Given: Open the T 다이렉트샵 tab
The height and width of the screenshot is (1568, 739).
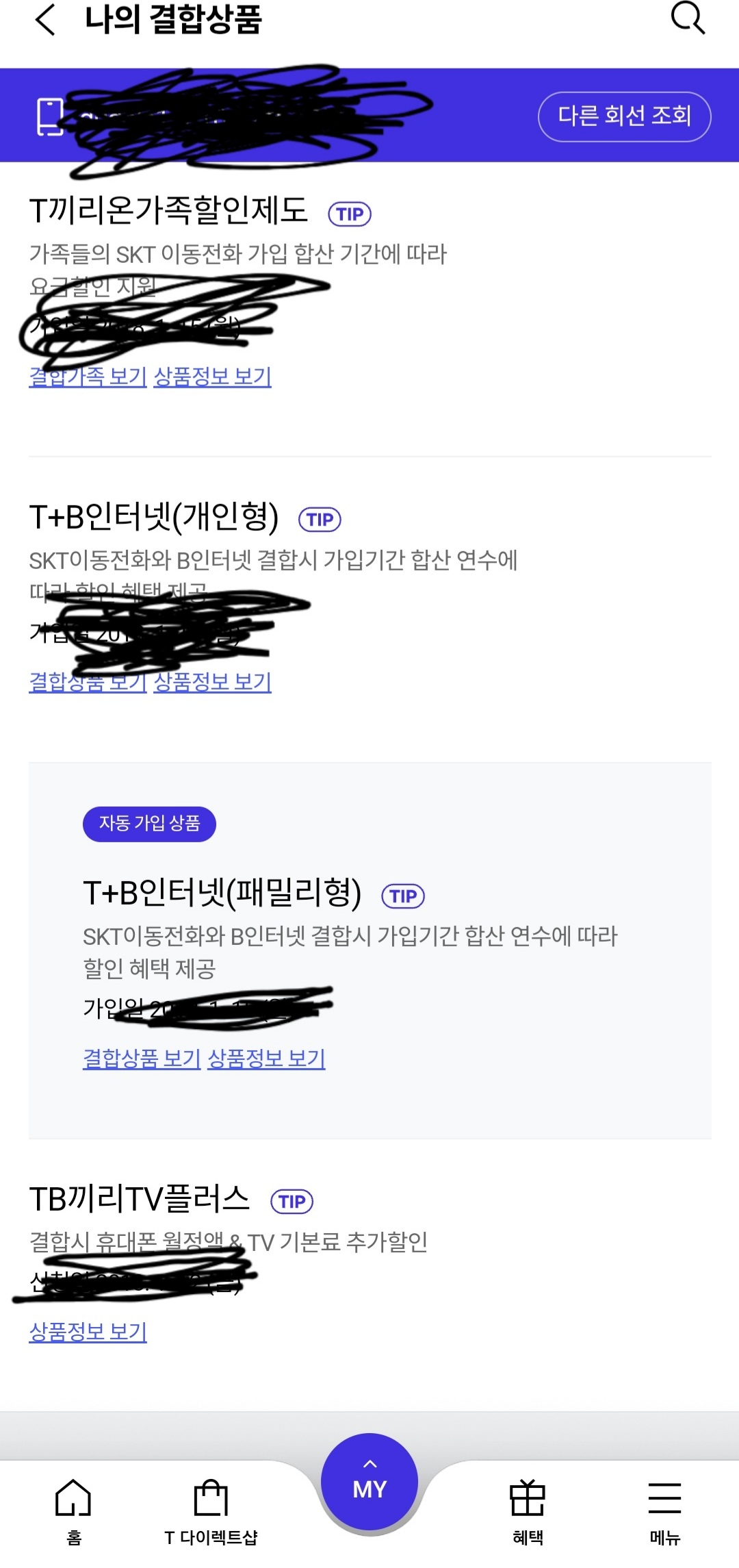Looking at the screenshot, I should [211, 1512].
